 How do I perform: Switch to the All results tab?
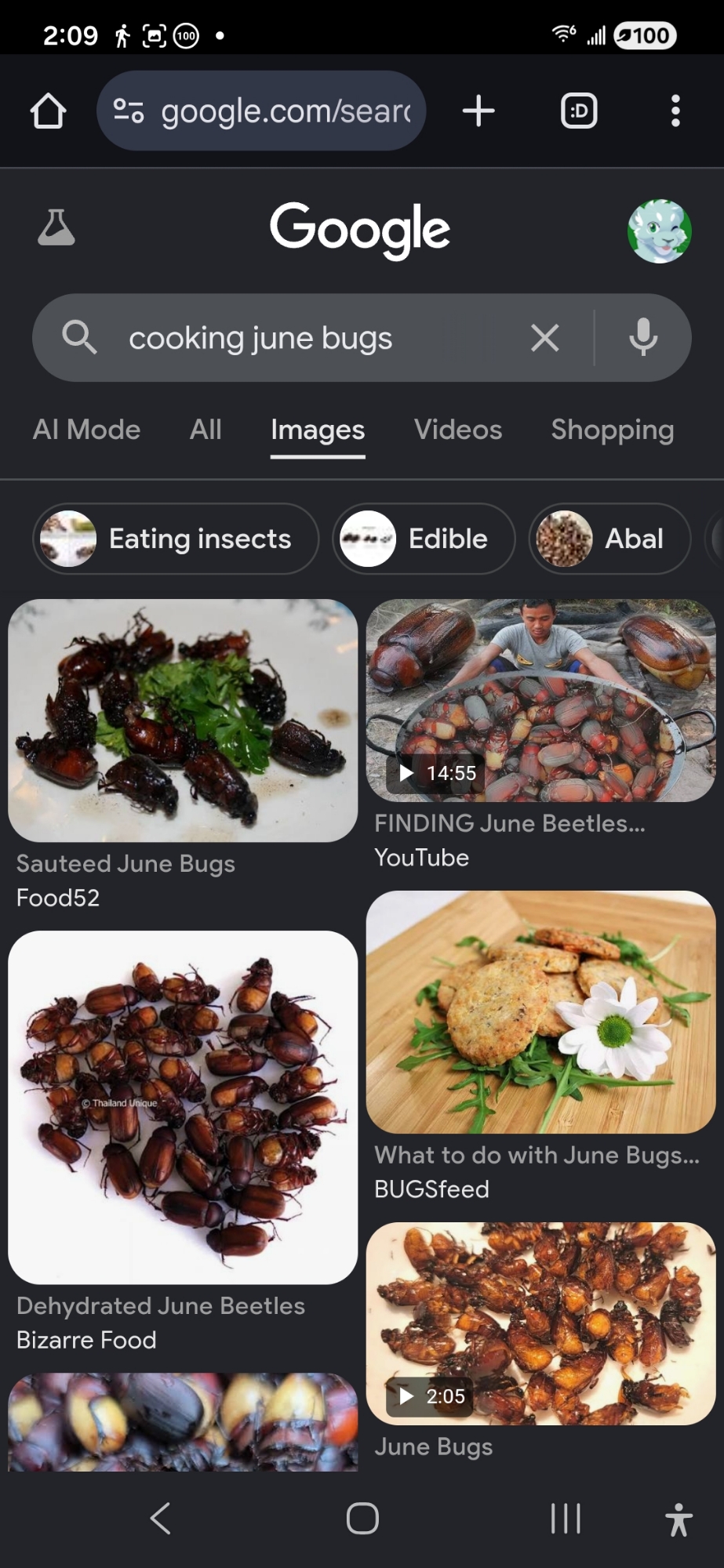[x=206, y=430]
